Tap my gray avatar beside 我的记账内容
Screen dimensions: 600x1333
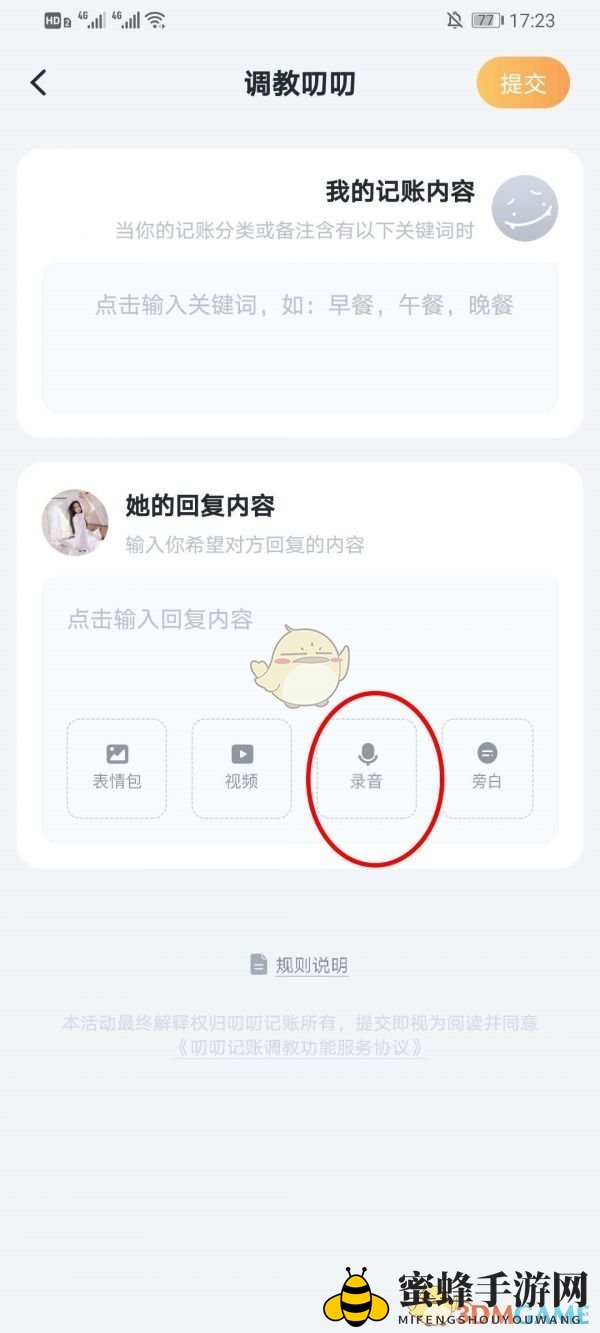[x=524, y=208]
